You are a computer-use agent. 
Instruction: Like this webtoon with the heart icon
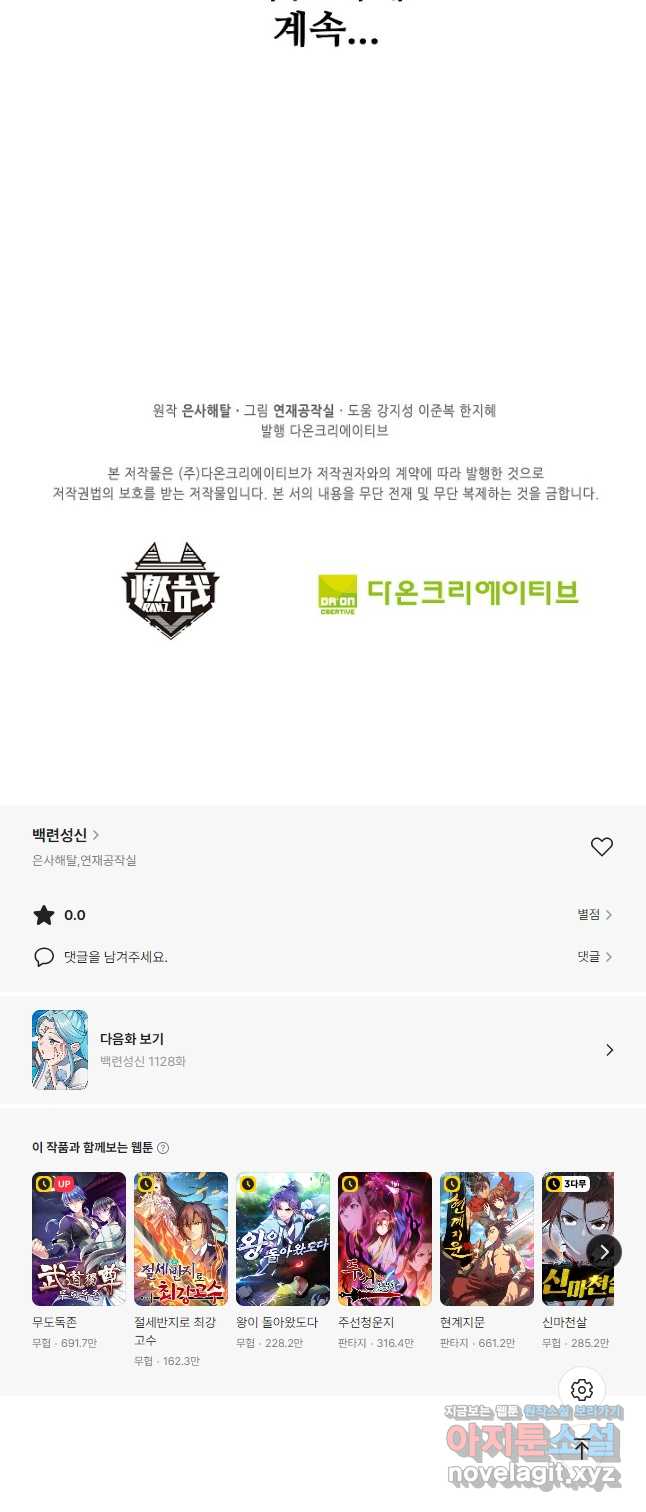point(601,847)
